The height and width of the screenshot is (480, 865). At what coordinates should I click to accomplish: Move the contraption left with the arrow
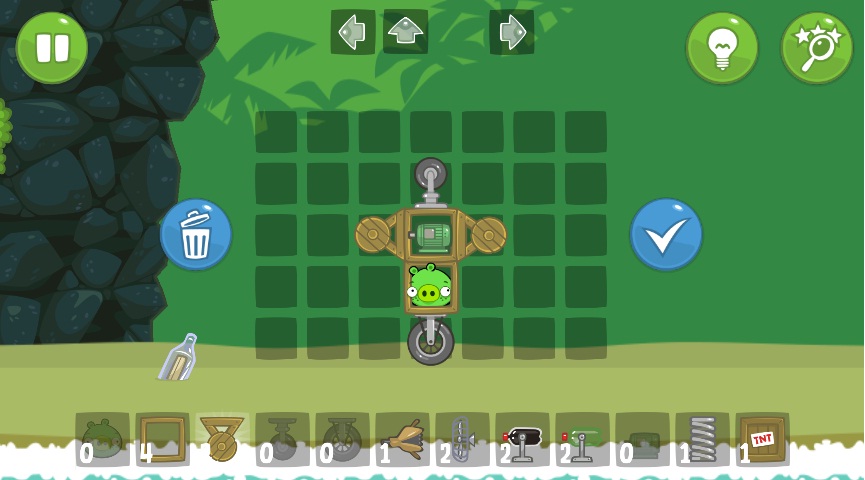coord(352,32)
